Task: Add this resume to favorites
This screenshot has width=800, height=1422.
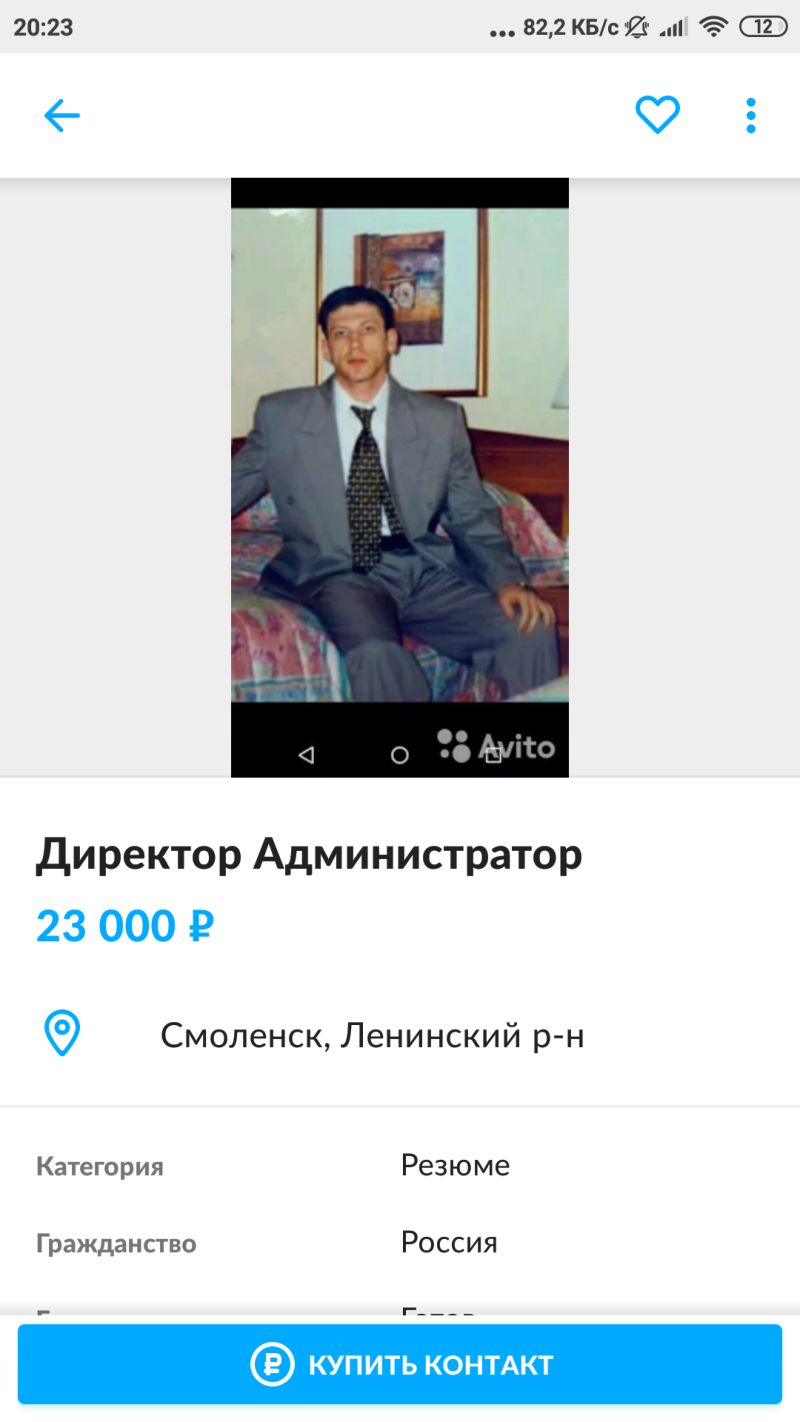Action: pyautogui.click(x=657, y=116)
